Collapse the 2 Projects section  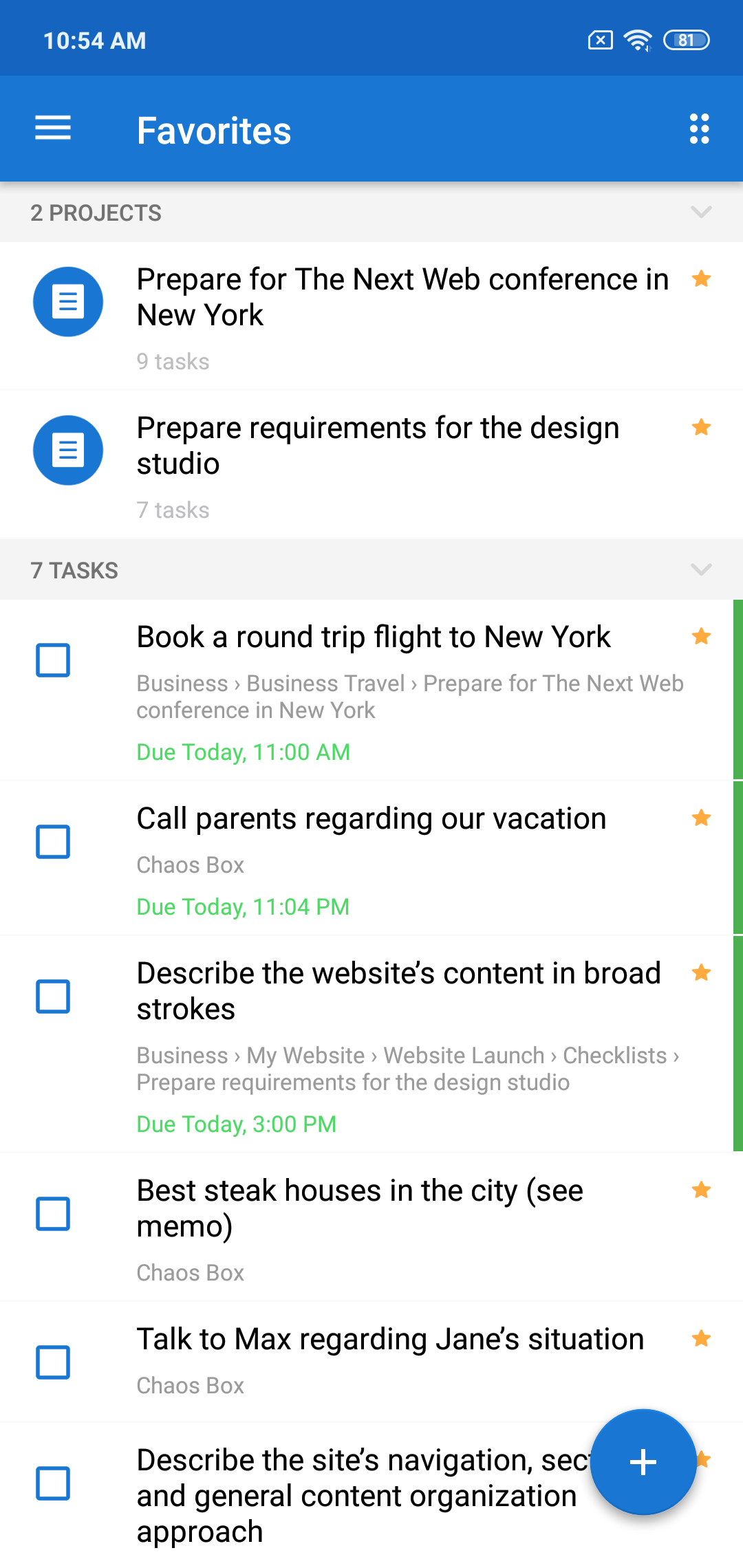point(700,212)
